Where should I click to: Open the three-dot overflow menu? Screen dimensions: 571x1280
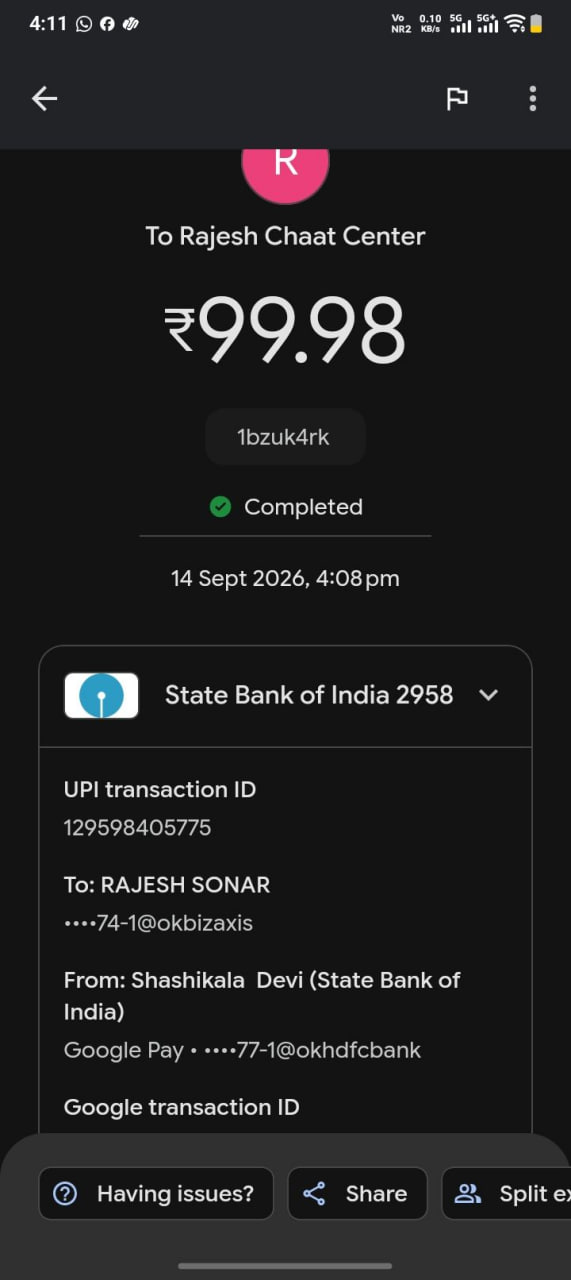pyautogui.click(x=533, y=98)
